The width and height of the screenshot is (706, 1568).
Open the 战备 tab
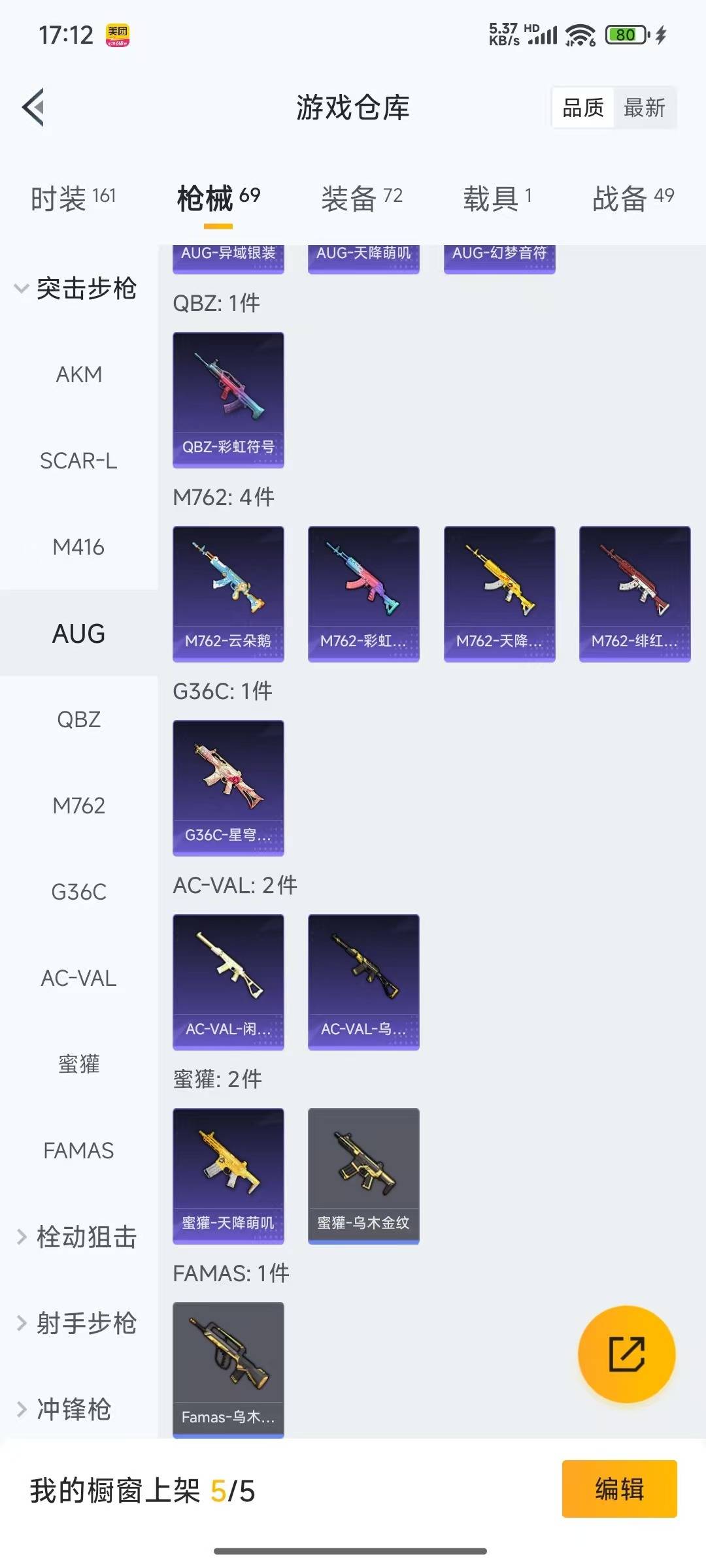[633, 197]
